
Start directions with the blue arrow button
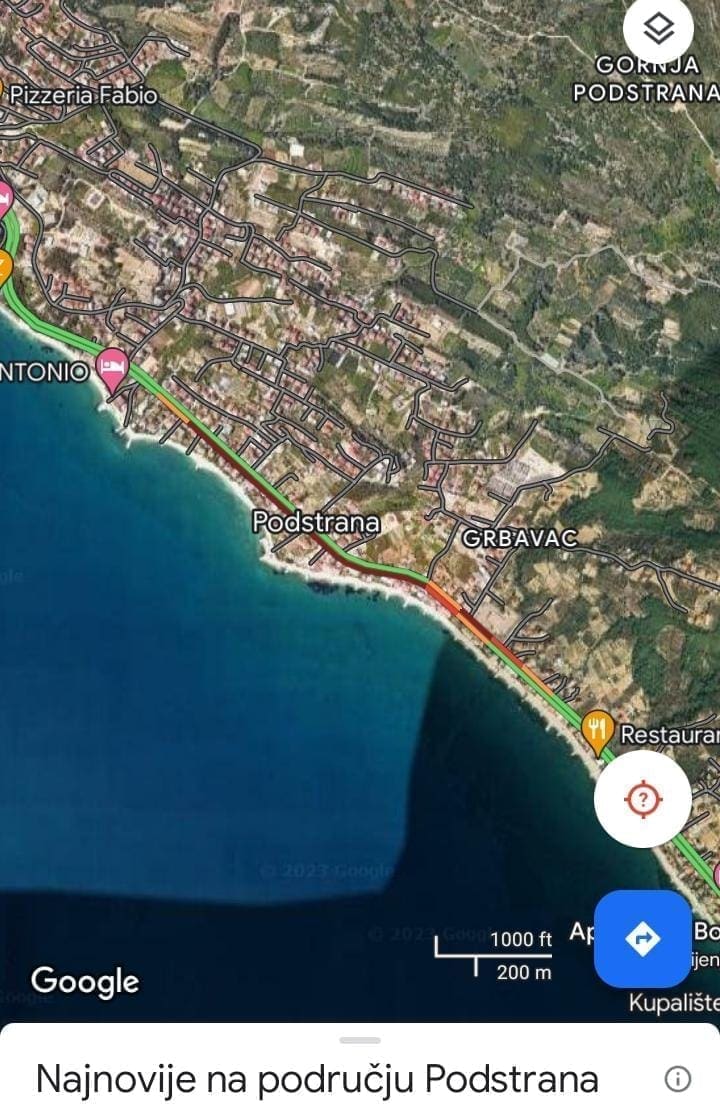click(642, 939)
